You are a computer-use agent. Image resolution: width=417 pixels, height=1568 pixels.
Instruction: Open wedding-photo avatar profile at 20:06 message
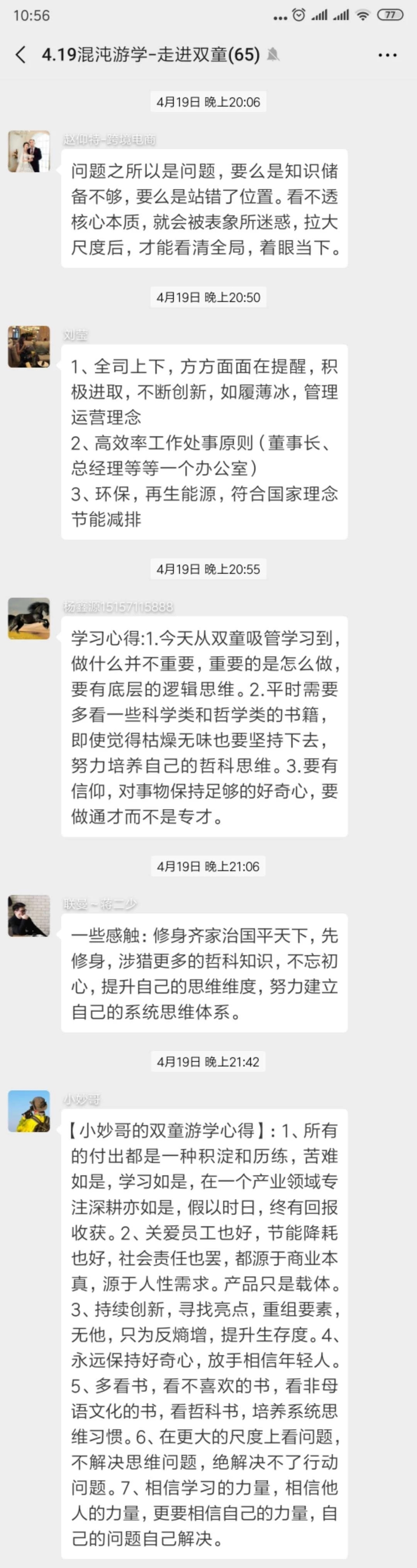(29, 151)
